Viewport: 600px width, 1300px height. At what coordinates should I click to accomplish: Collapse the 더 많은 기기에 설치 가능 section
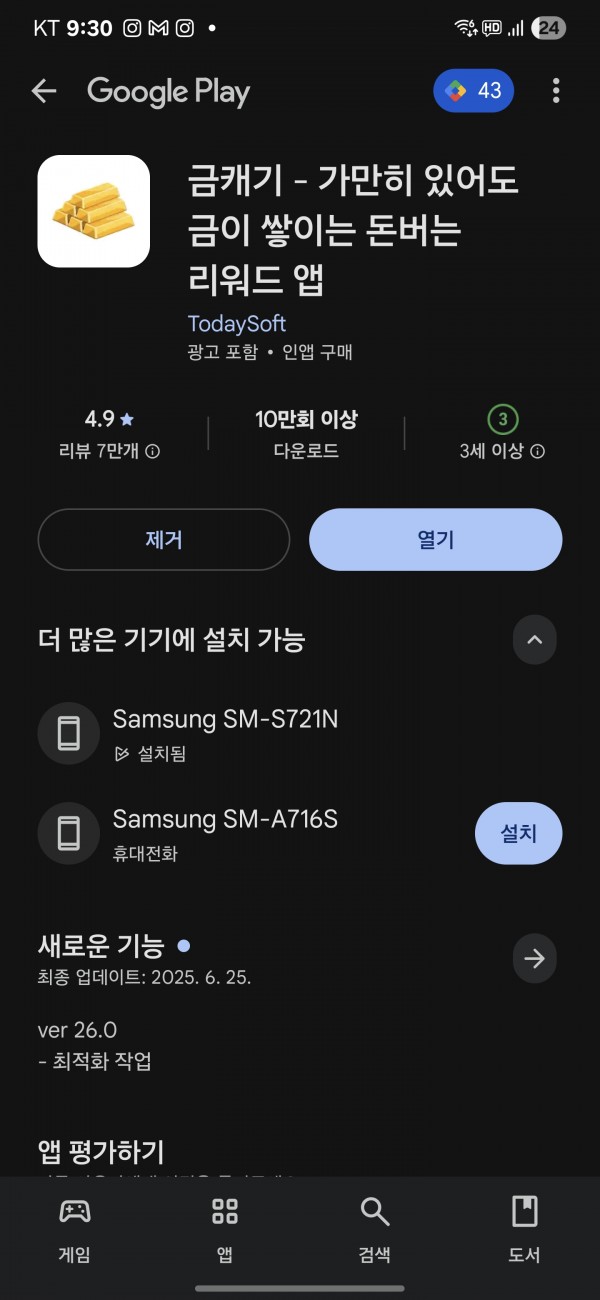pyautogui.click(x=534, y=640)
